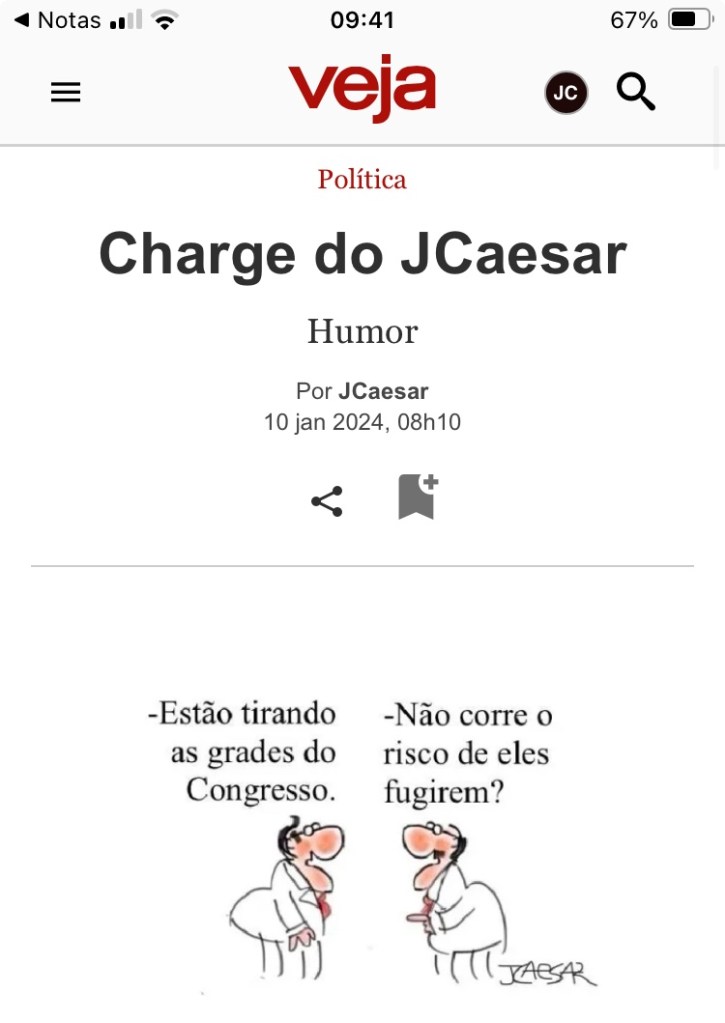Open the Política section link
Screen dimensions: 725x1023
point(362,180)
